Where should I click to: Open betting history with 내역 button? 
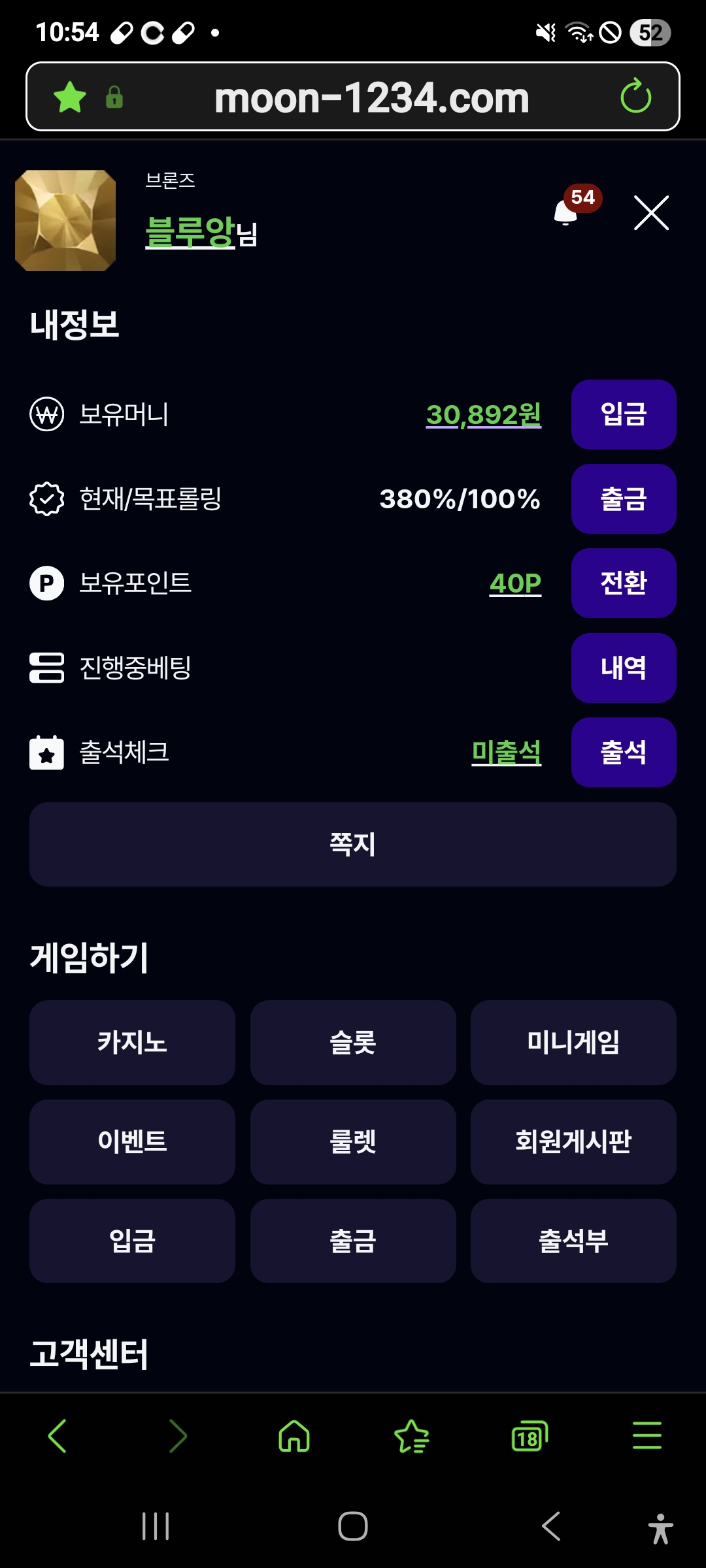(x=623, y=668)
